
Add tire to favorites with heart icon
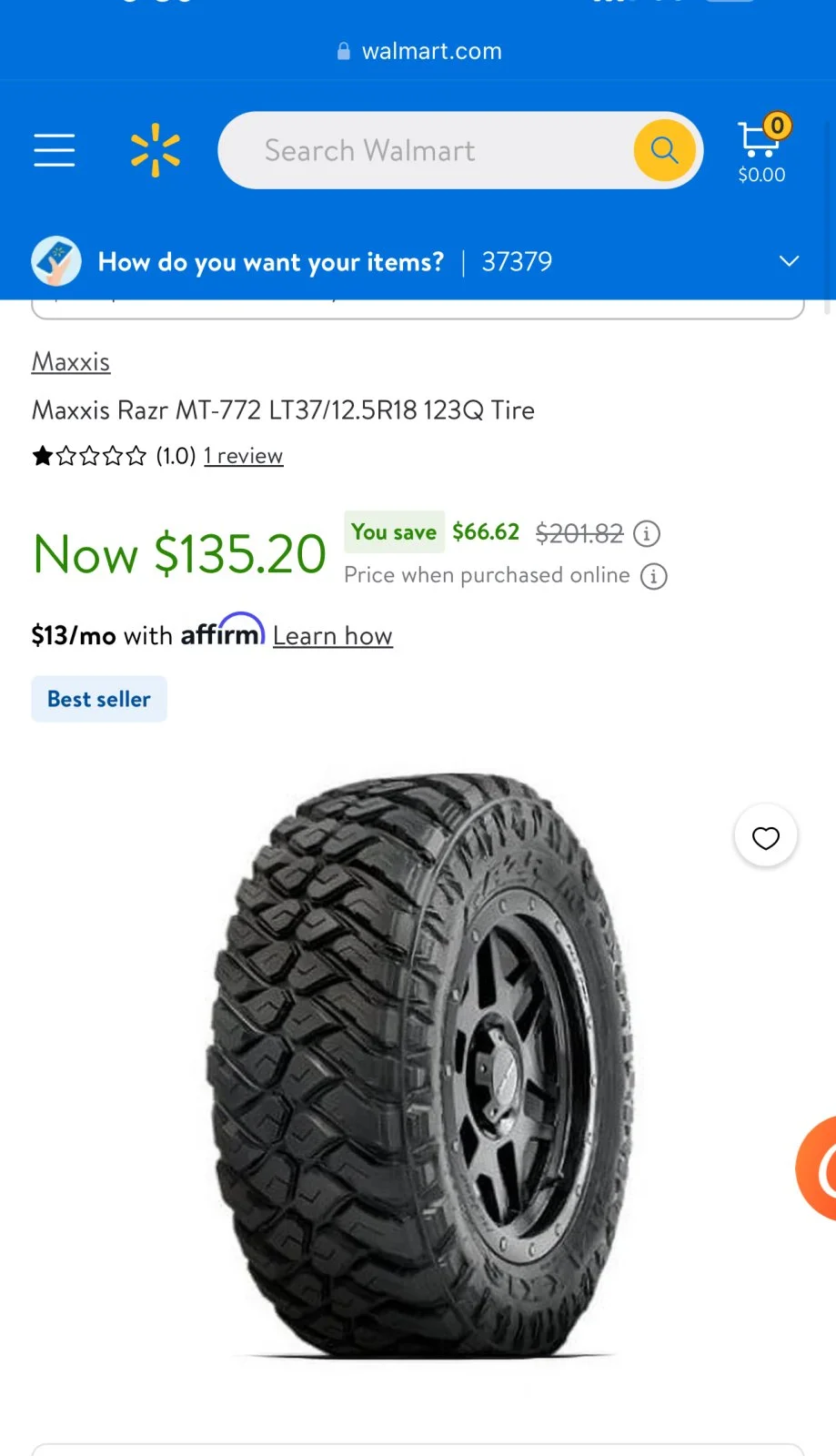(766, 836)
